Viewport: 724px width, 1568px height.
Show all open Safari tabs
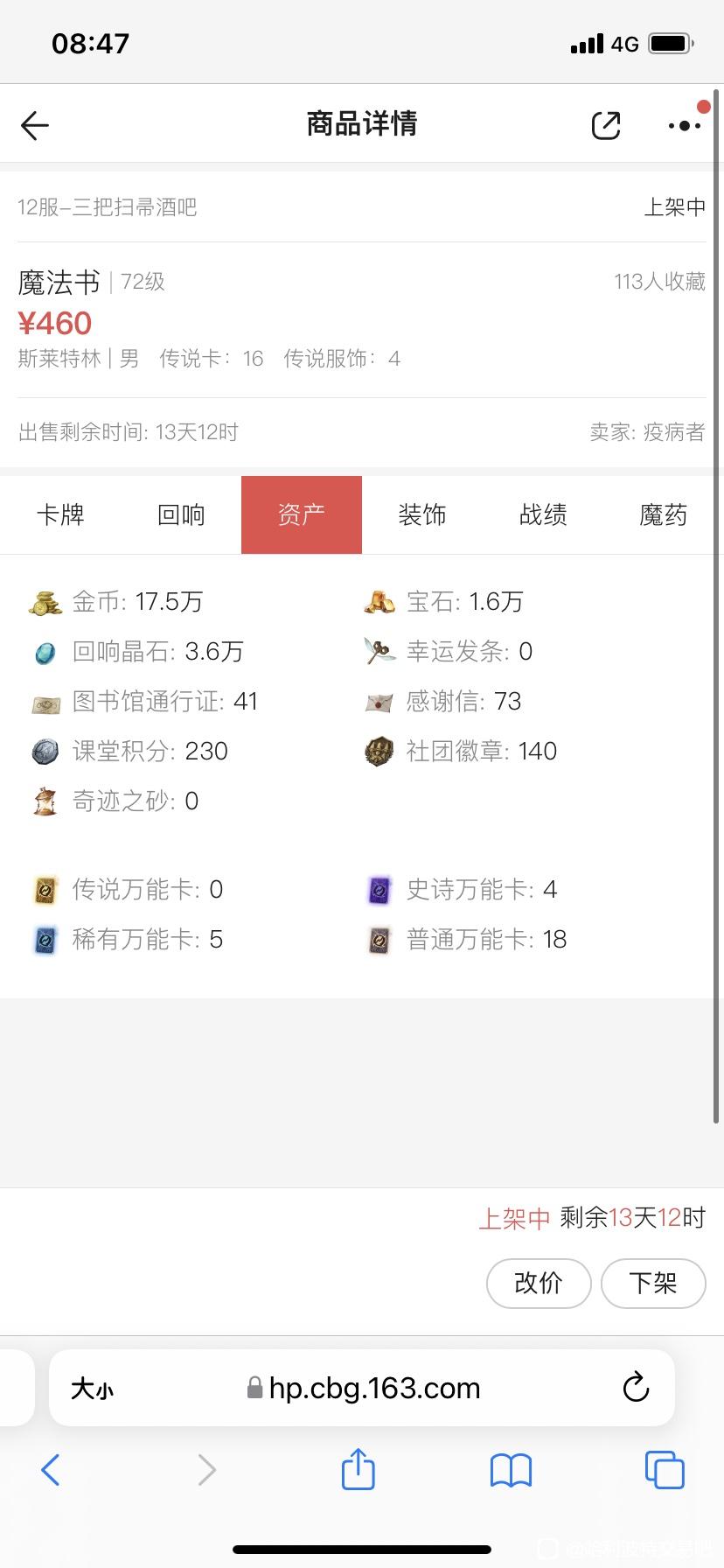tap(665, 1469)
